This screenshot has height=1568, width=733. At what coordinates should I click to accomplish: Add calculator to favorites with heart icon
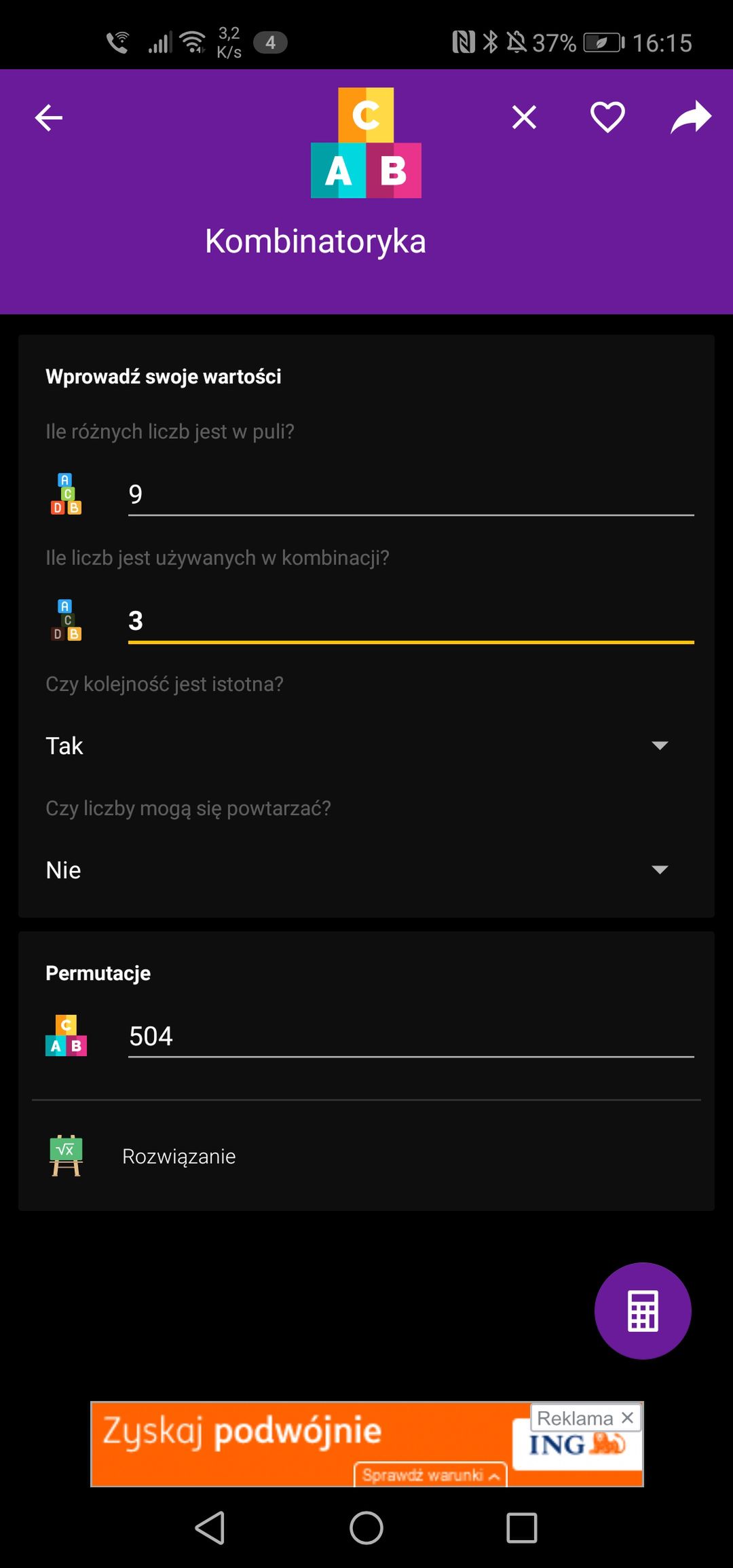(x=607, y=117)
